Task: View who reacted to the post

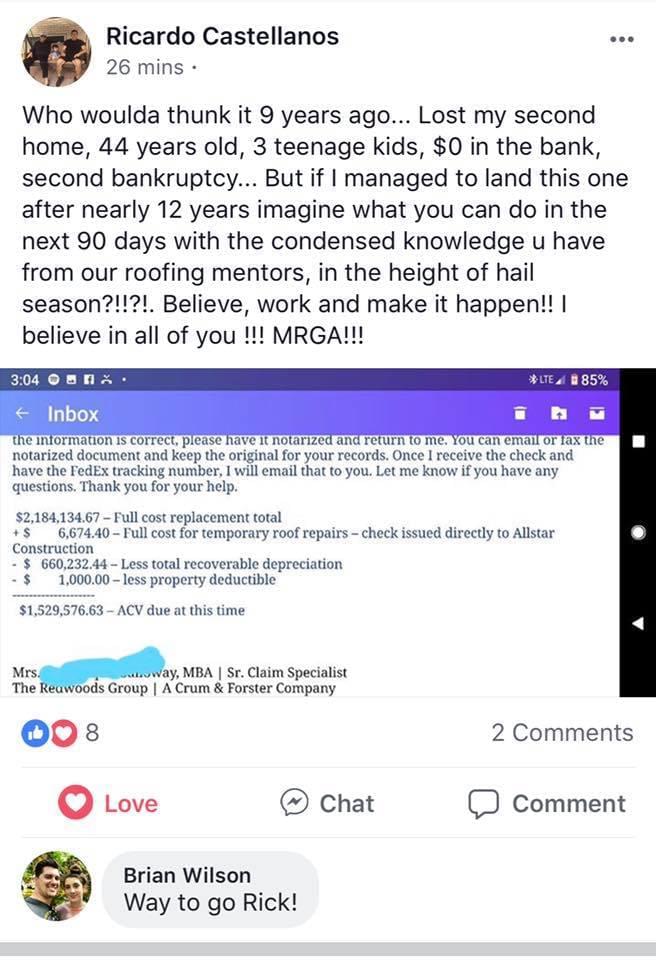Action: 60,732
